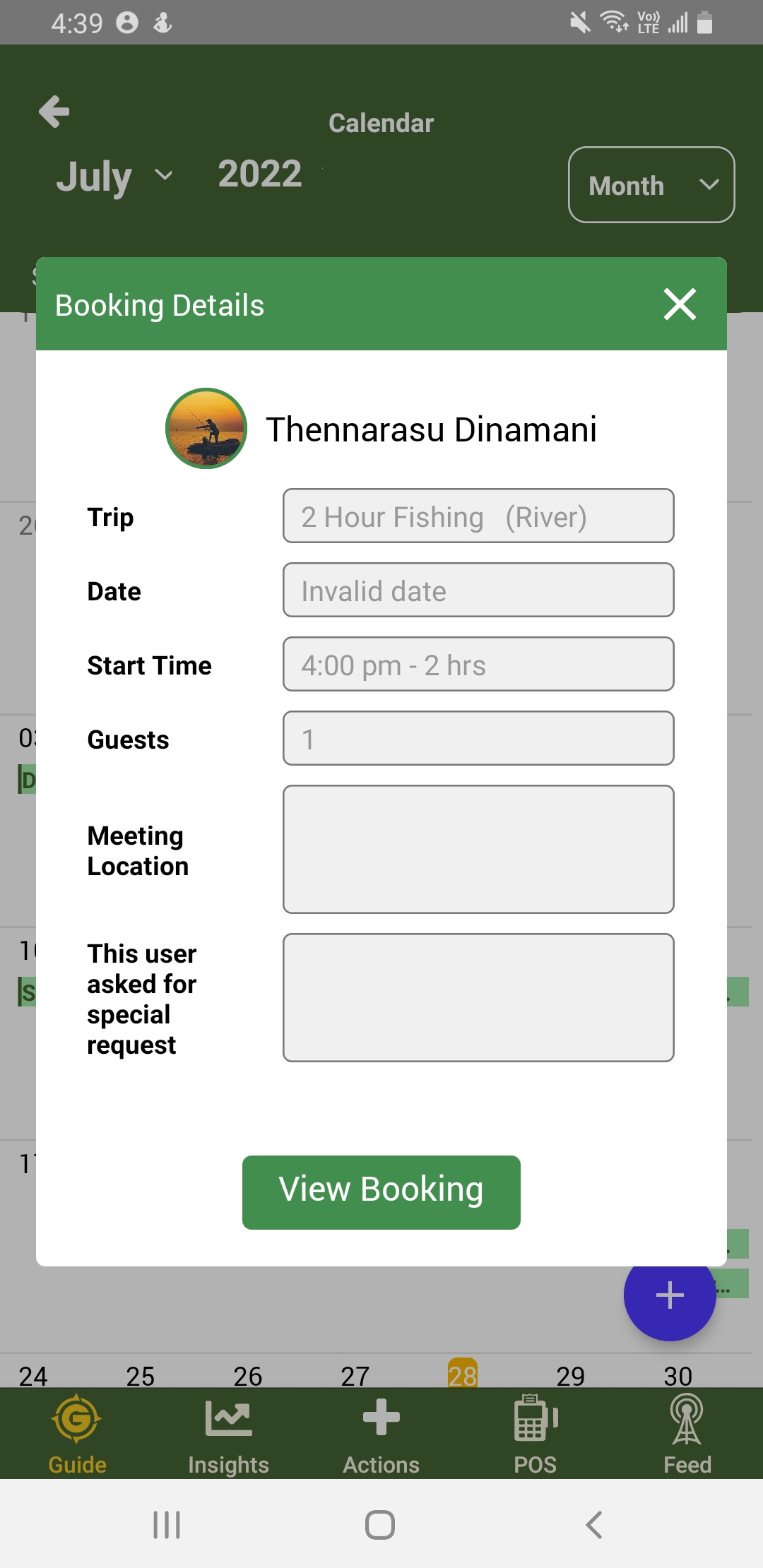Tap the View Booking button
763x1568 pixels.
coord(381,1192)
